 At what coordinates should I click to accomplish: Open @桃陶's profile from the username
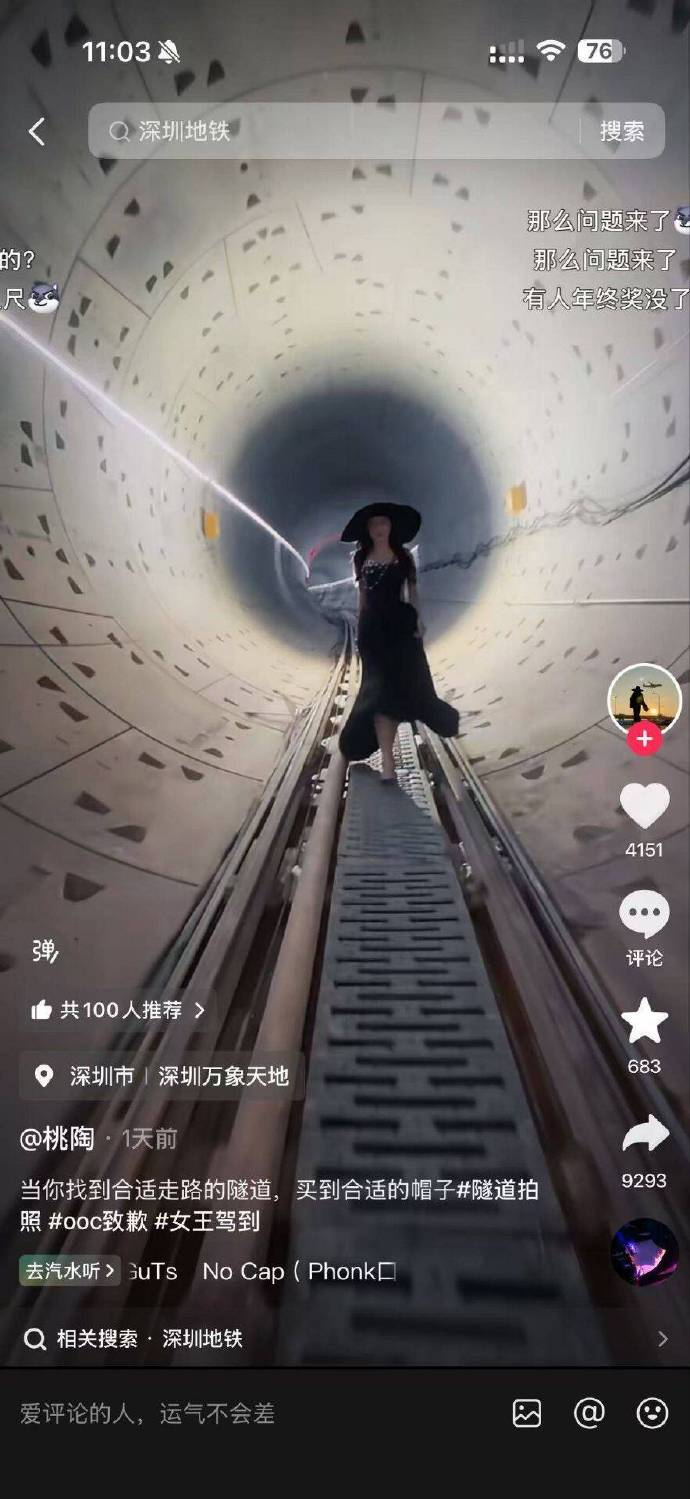(x=57, y=1138)
